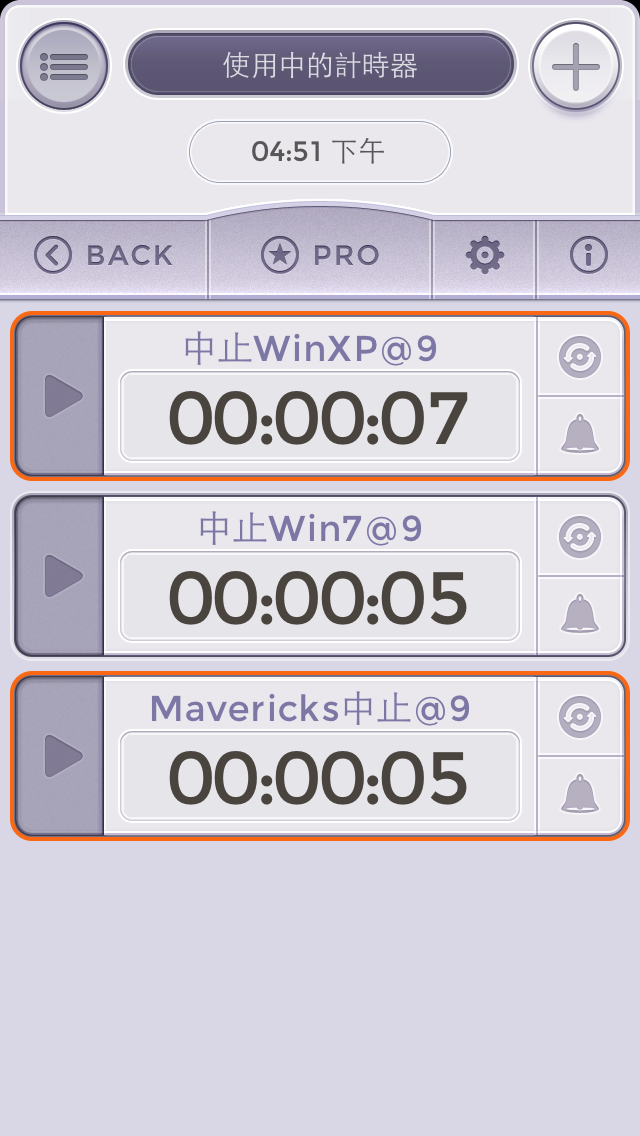Add a new timer with plus button
Screen dimensions: 640x1136
[x=576, y=66]
